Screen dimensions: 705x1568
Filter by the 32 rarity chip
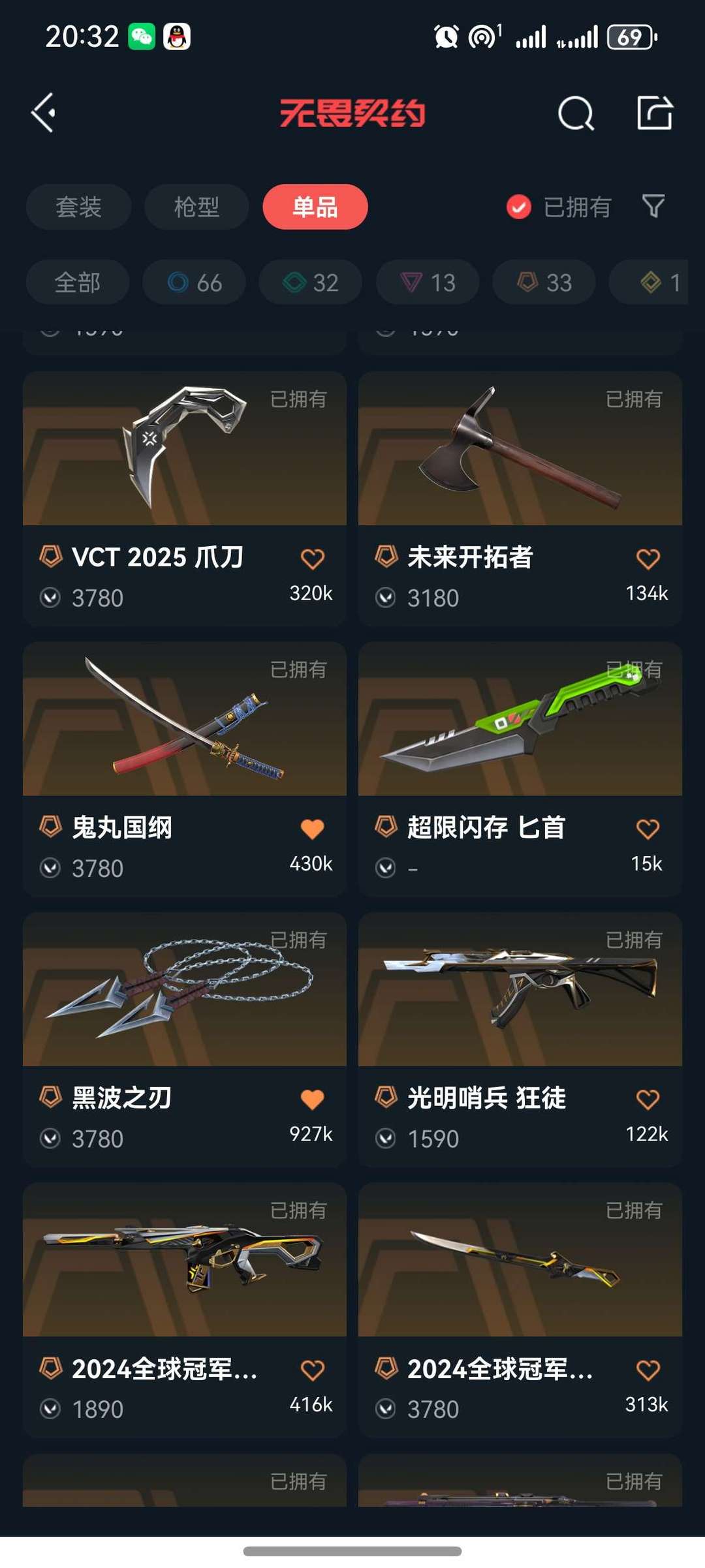click(x=310, y=282)
